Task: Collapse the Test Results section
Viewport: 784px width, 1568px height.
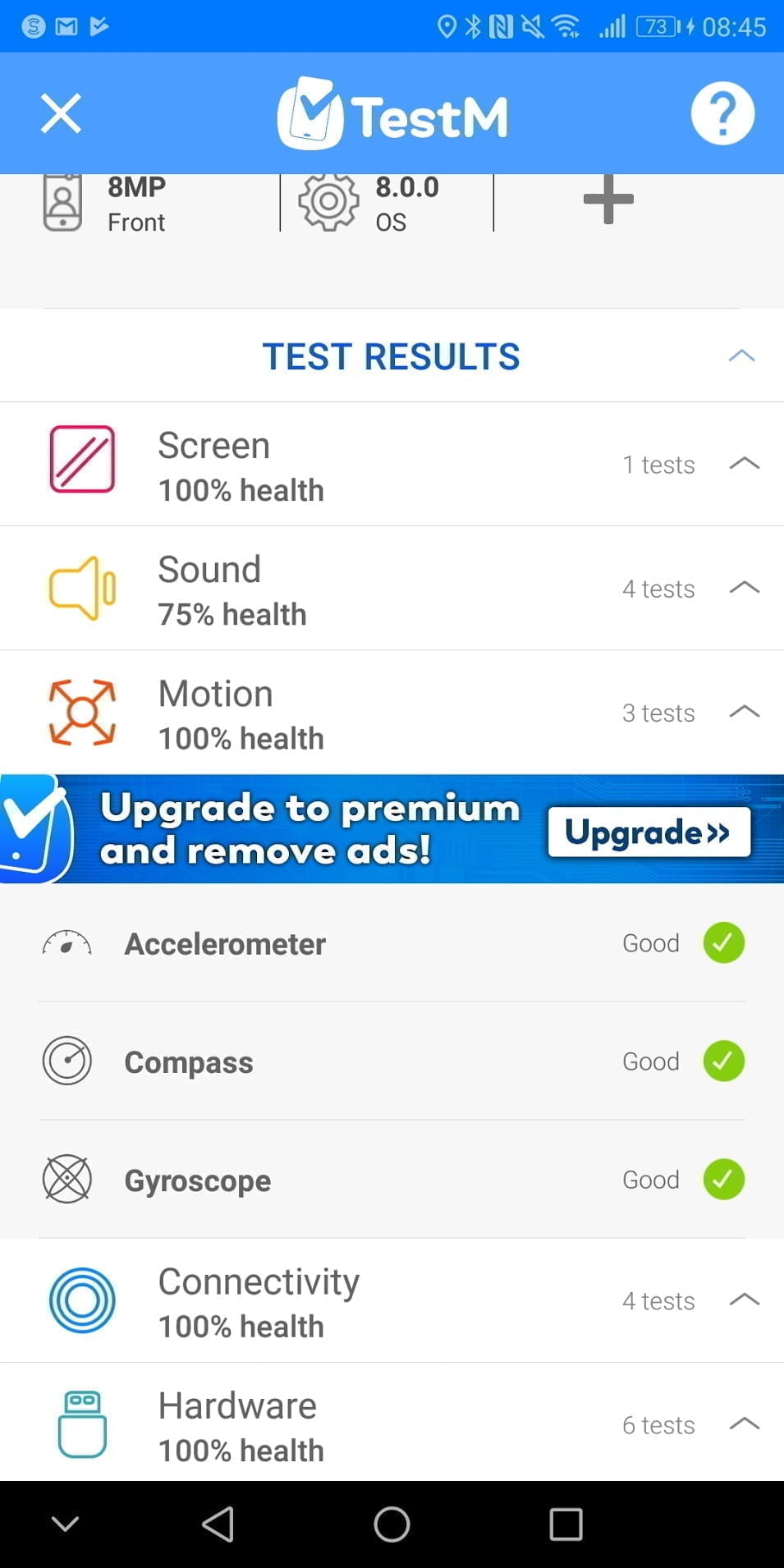Action: pos(740,356)
